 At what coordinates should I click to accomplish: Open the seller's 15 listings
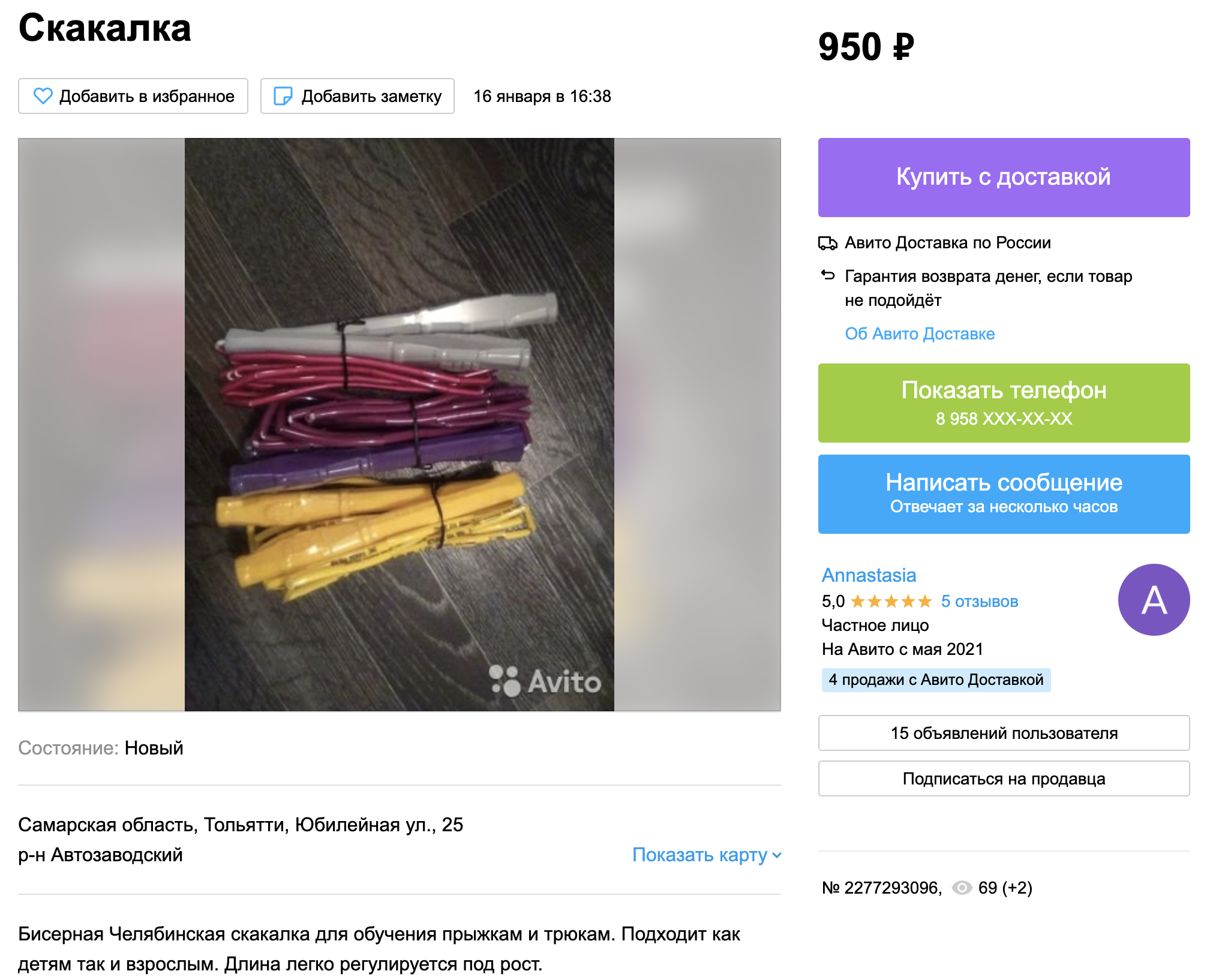click(1003, 733)
